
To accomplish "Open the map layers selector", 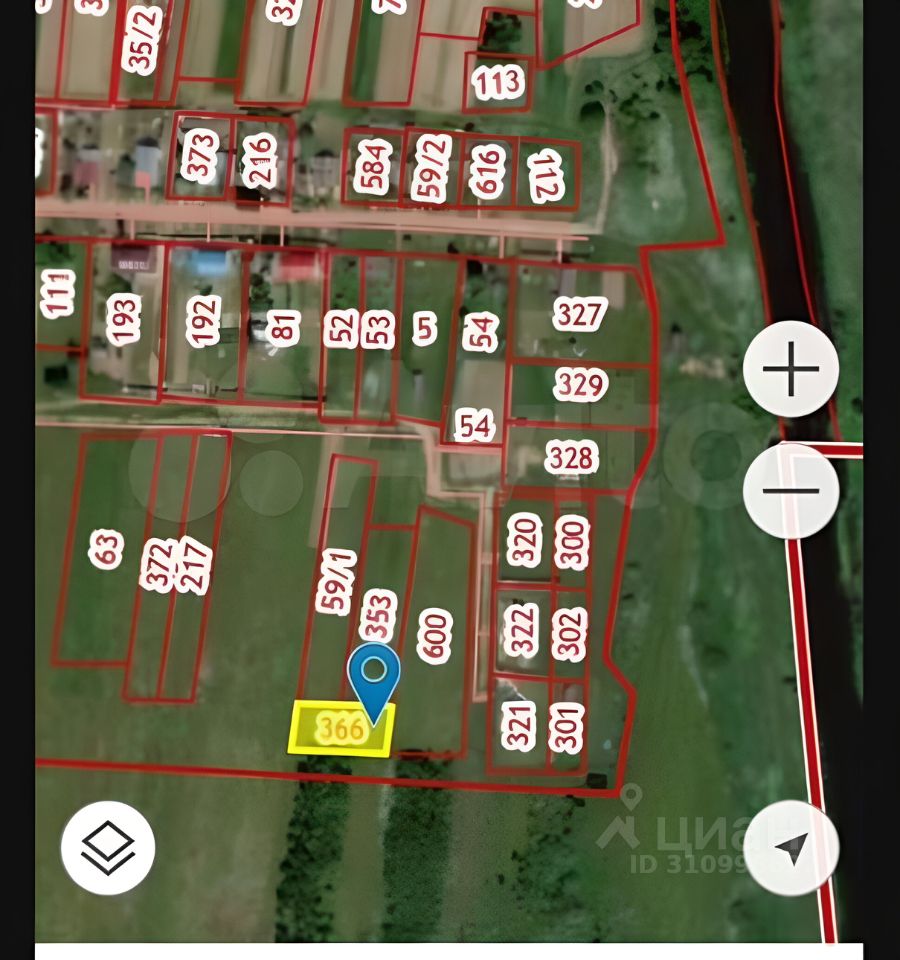I will 108,848.
